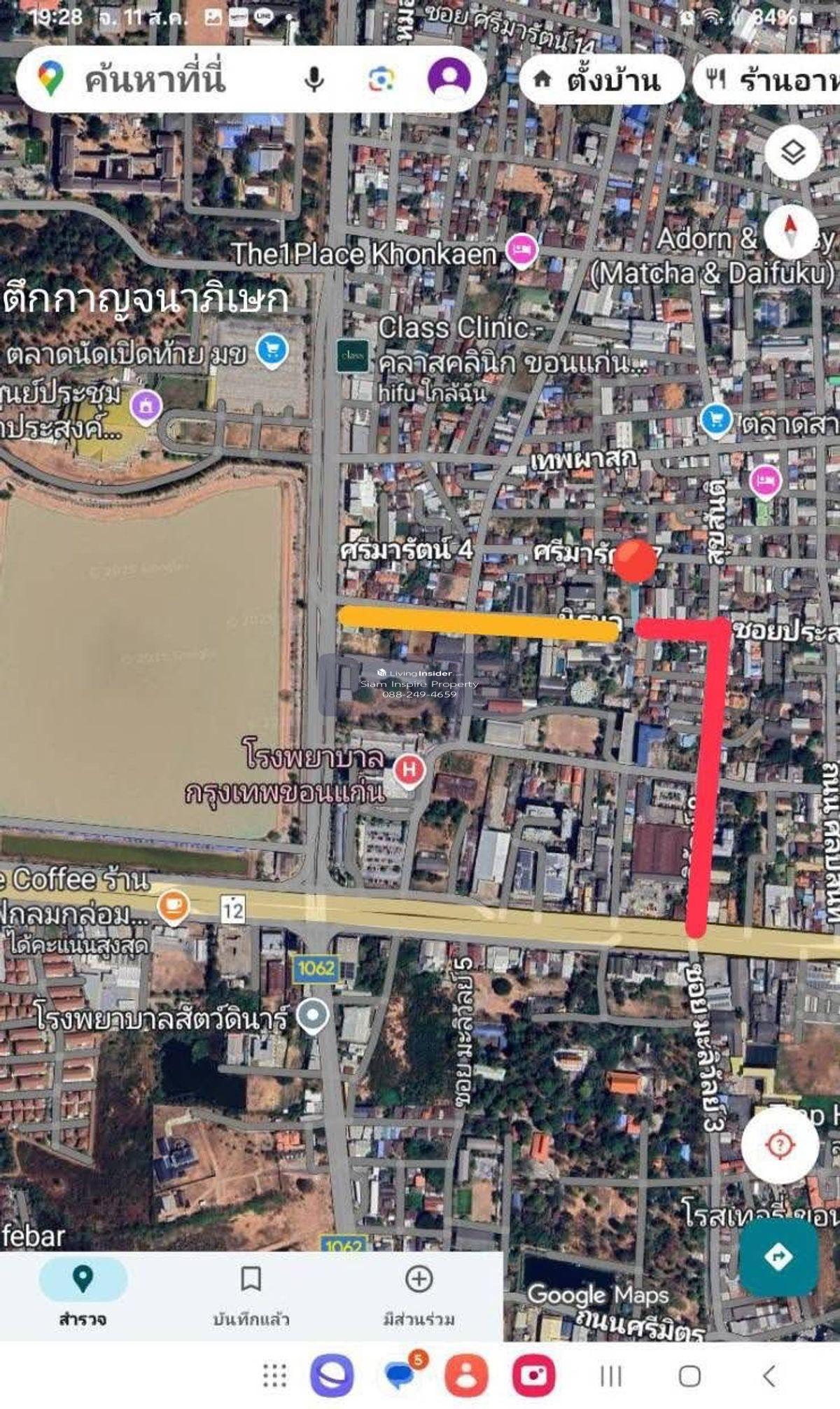Open the Class Clinic map marker
840x1409 pixels.
353,356
